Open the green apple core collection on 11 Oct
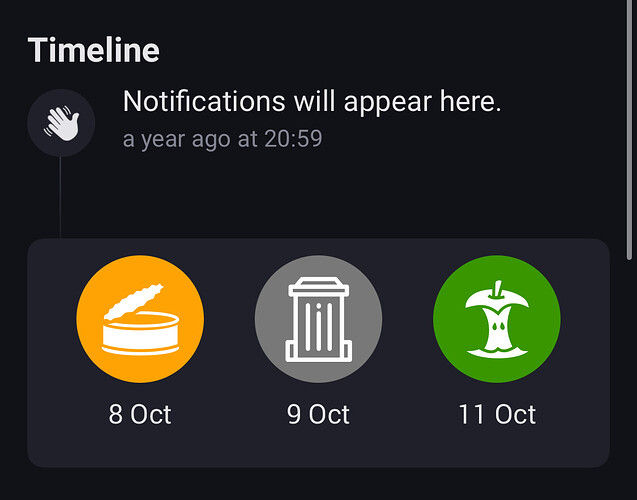Screen dimensions: 637x500 (x=496, y=319)
